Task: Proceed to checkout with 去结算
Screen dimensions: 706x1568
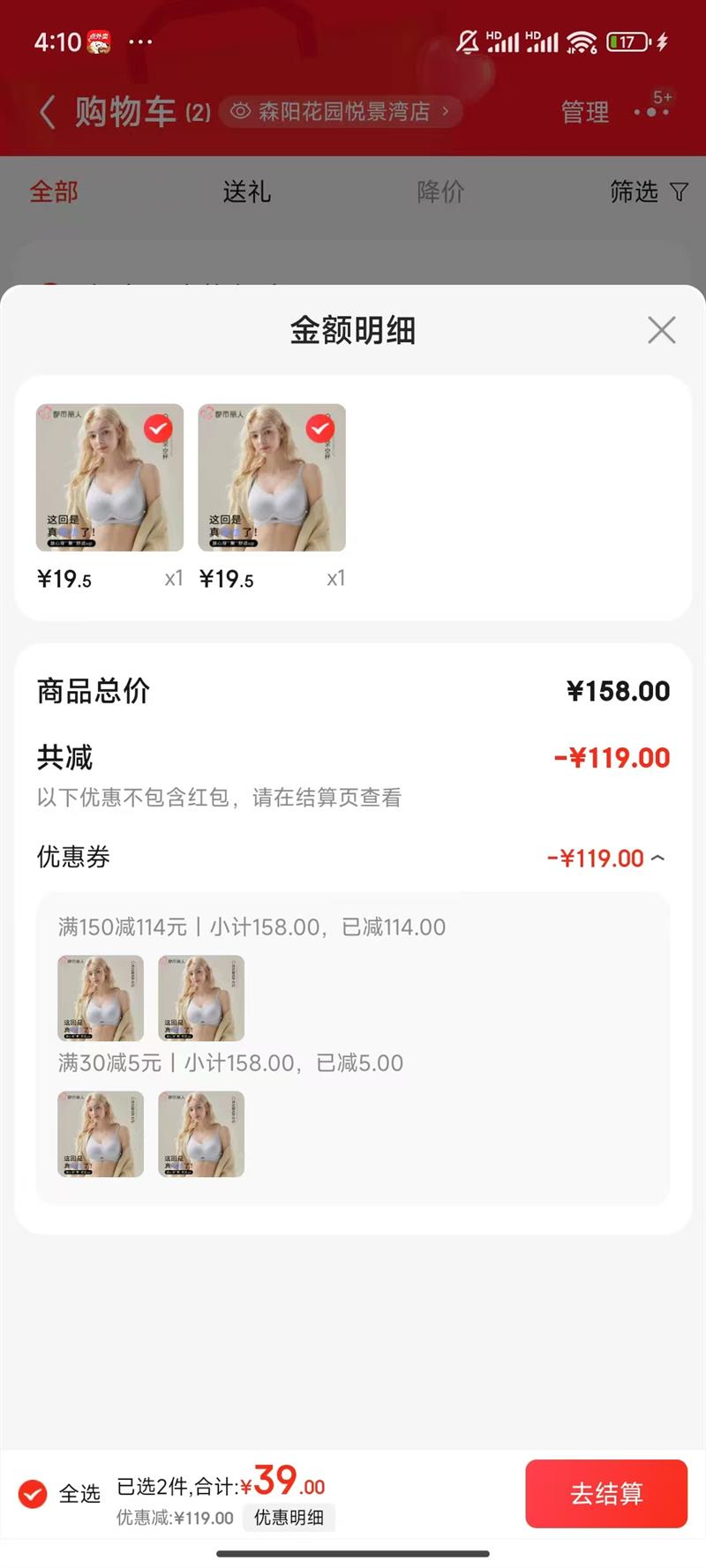Action: pyautogui.click(x=606, y=1493)
